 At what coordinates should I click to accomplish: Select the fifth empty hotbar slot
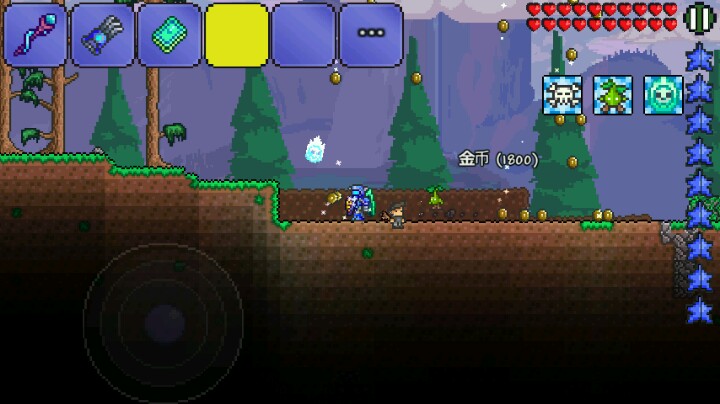(303, 33)
